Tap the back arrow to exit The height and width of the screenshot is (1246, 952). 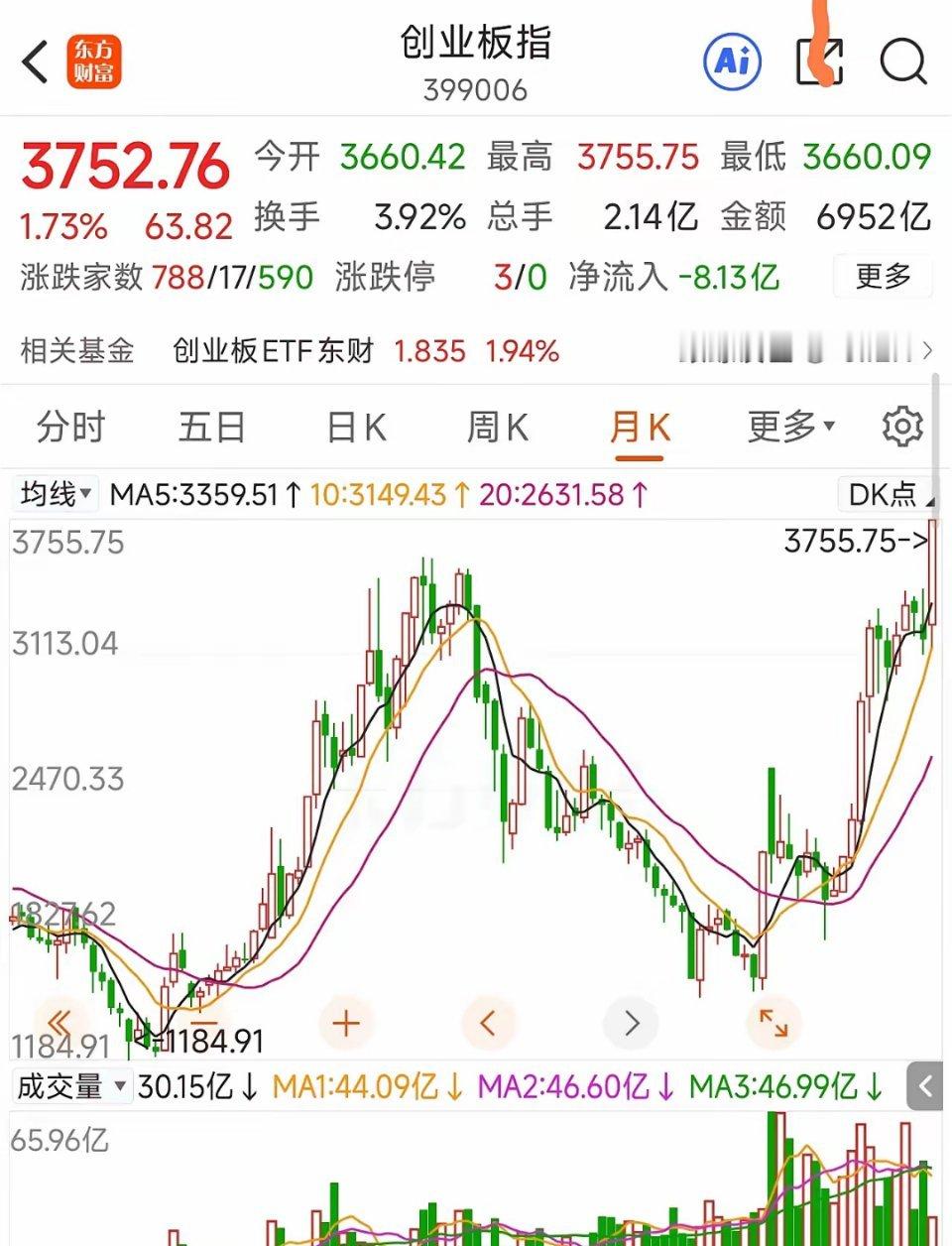pos(33,60)
